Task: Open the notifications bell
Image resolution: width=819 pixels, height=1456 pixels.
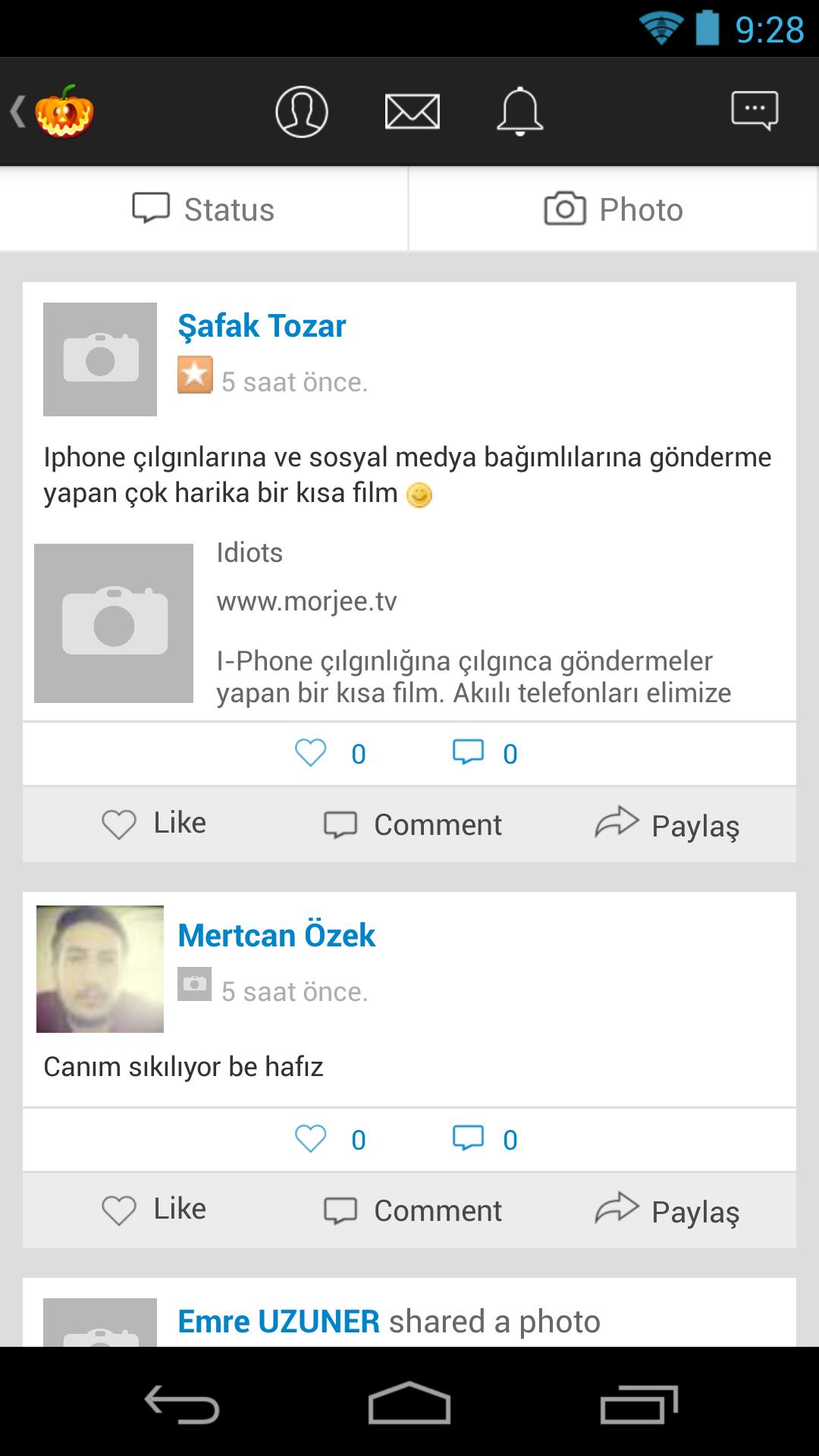Action: tap(519, 111)
